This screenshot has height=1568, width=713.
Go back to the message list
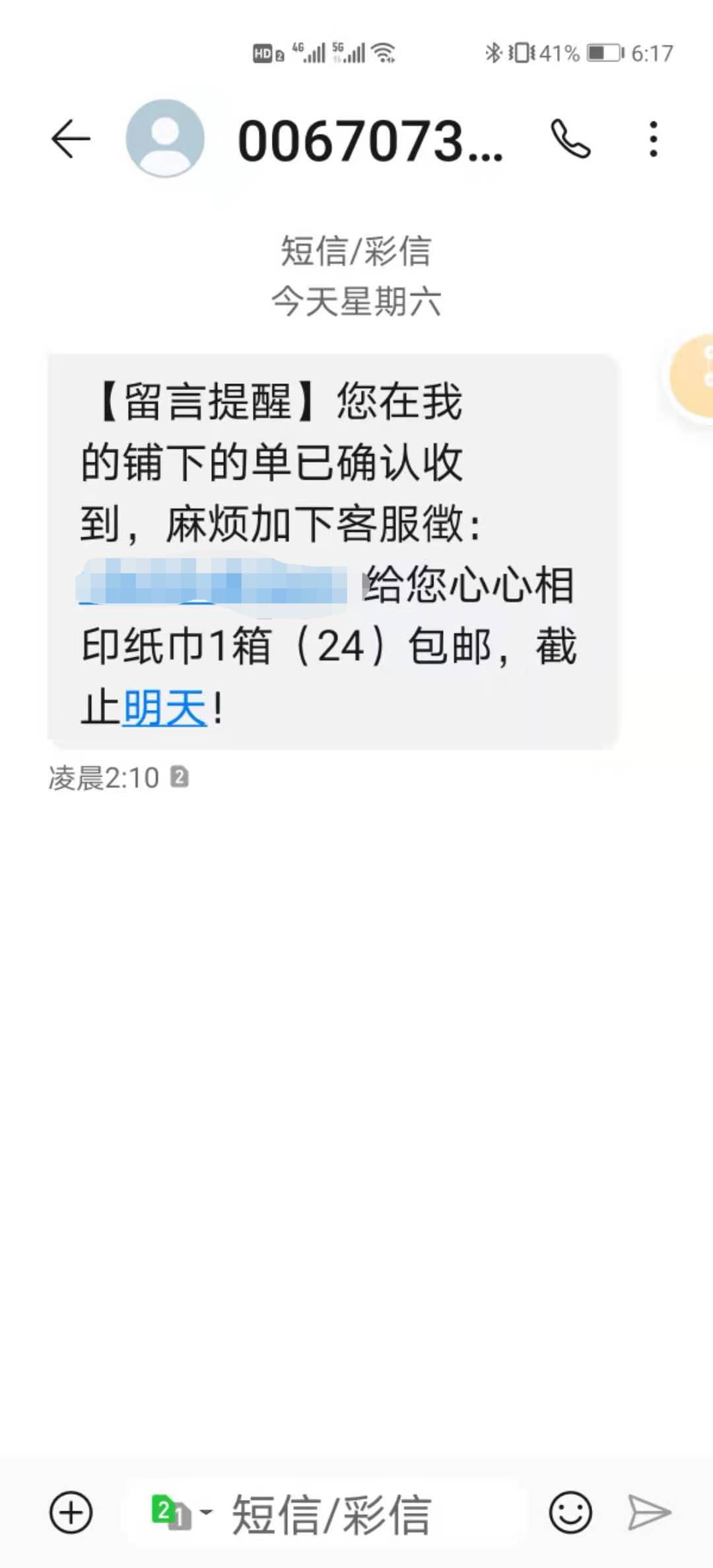tap(71, 139)
